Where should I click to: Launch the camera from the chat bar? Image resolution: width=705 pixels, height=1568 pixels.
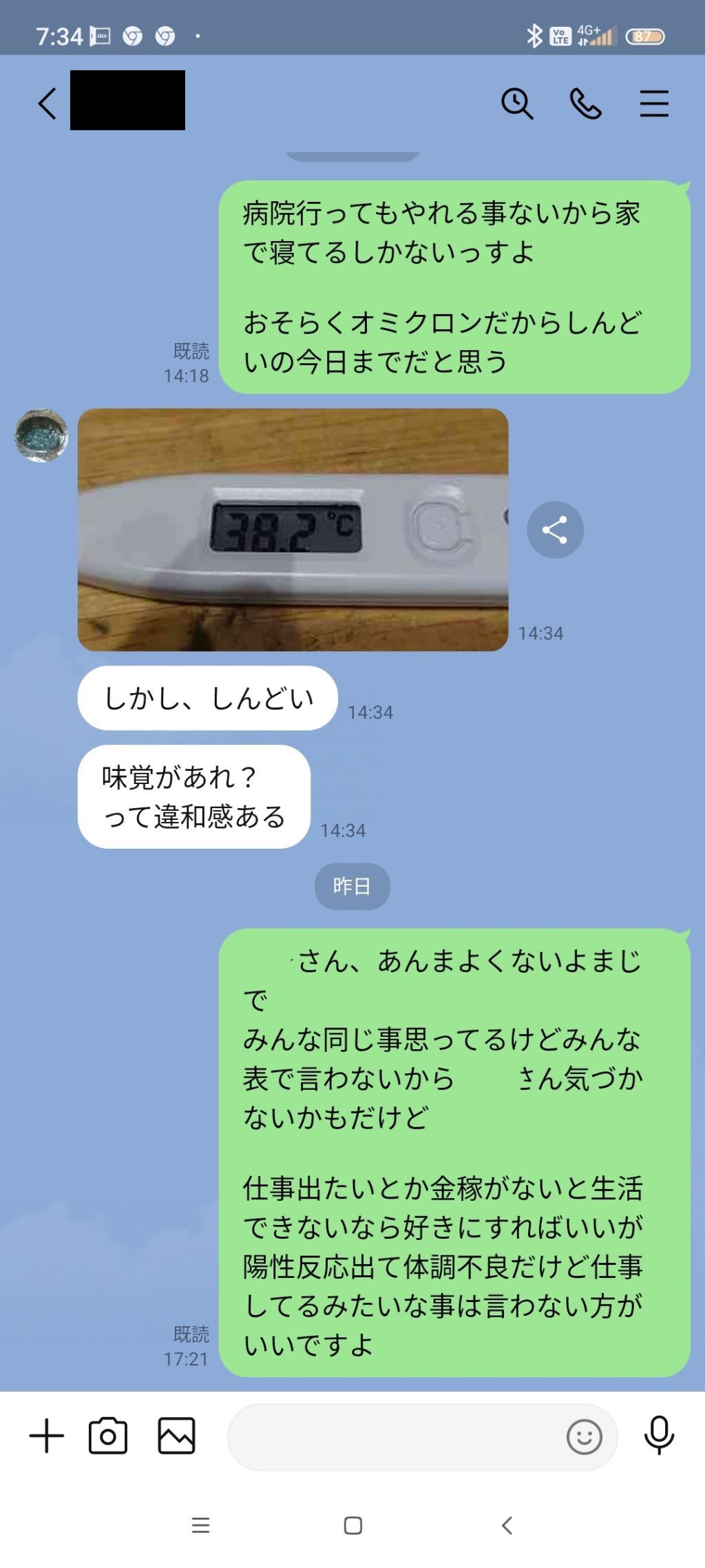tap(108, 1436)
